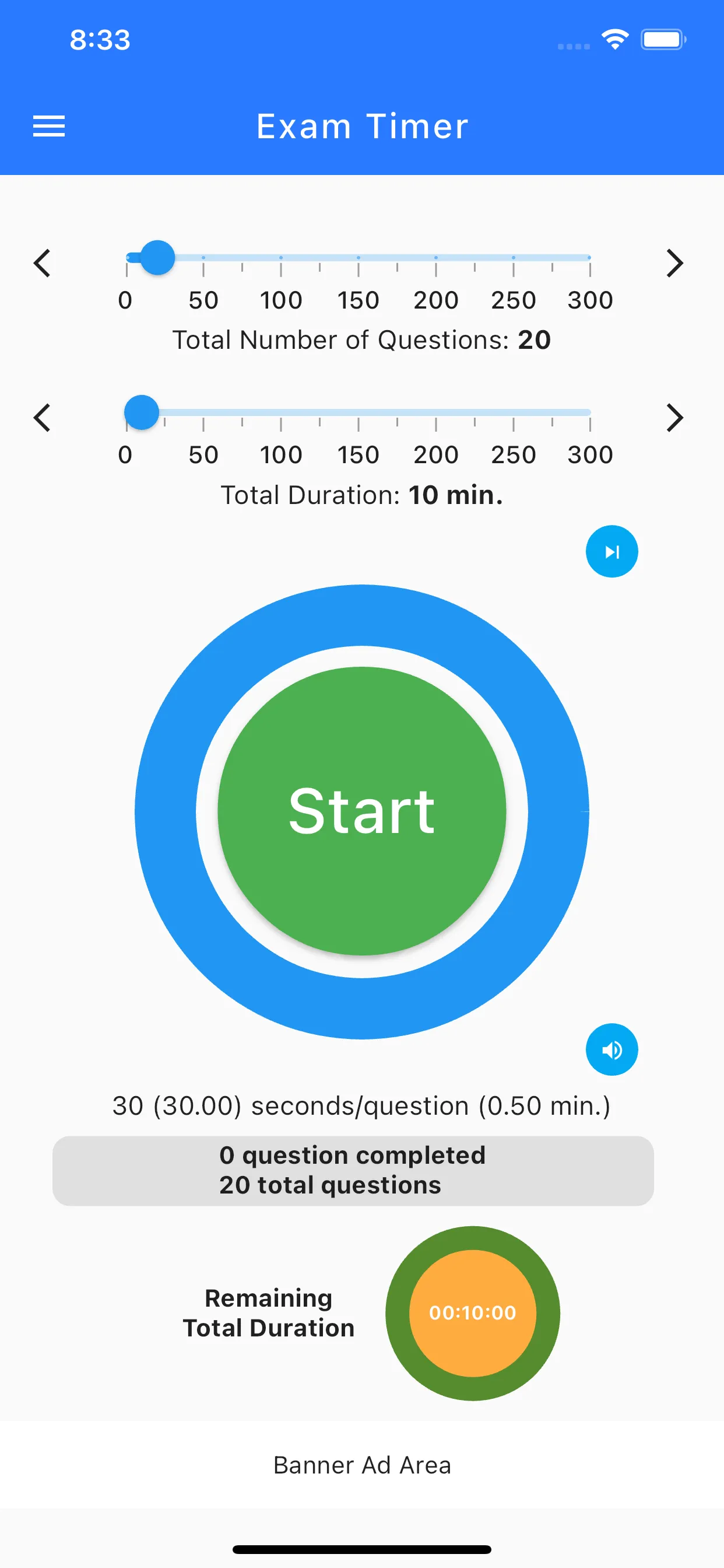Image resolution: width=724 pixels, height=1568 pixels.
Task: Open the hamburger navigation menu
Action: 48,126
